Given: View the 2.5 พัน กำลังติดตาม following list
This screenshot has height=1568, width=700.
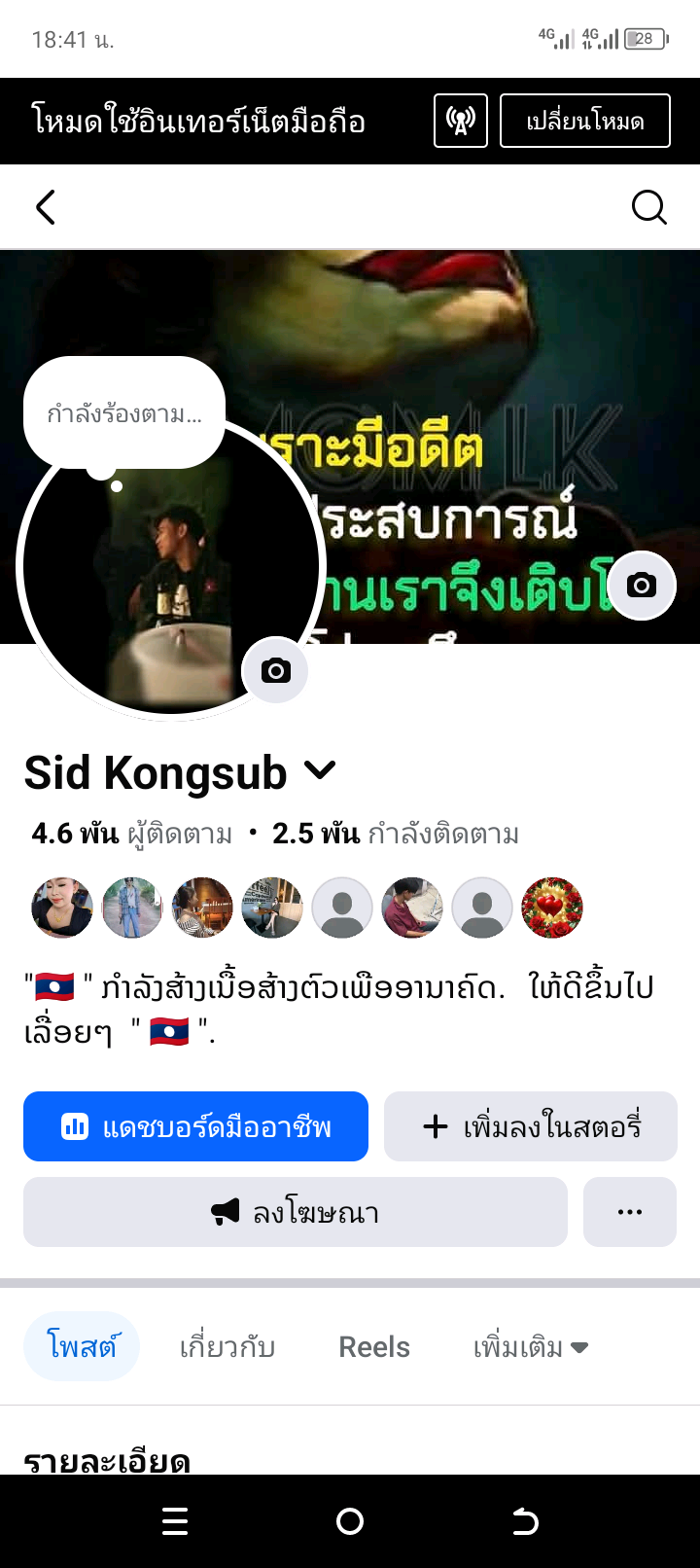Looking at the screenshot, I should coord(396,834).
